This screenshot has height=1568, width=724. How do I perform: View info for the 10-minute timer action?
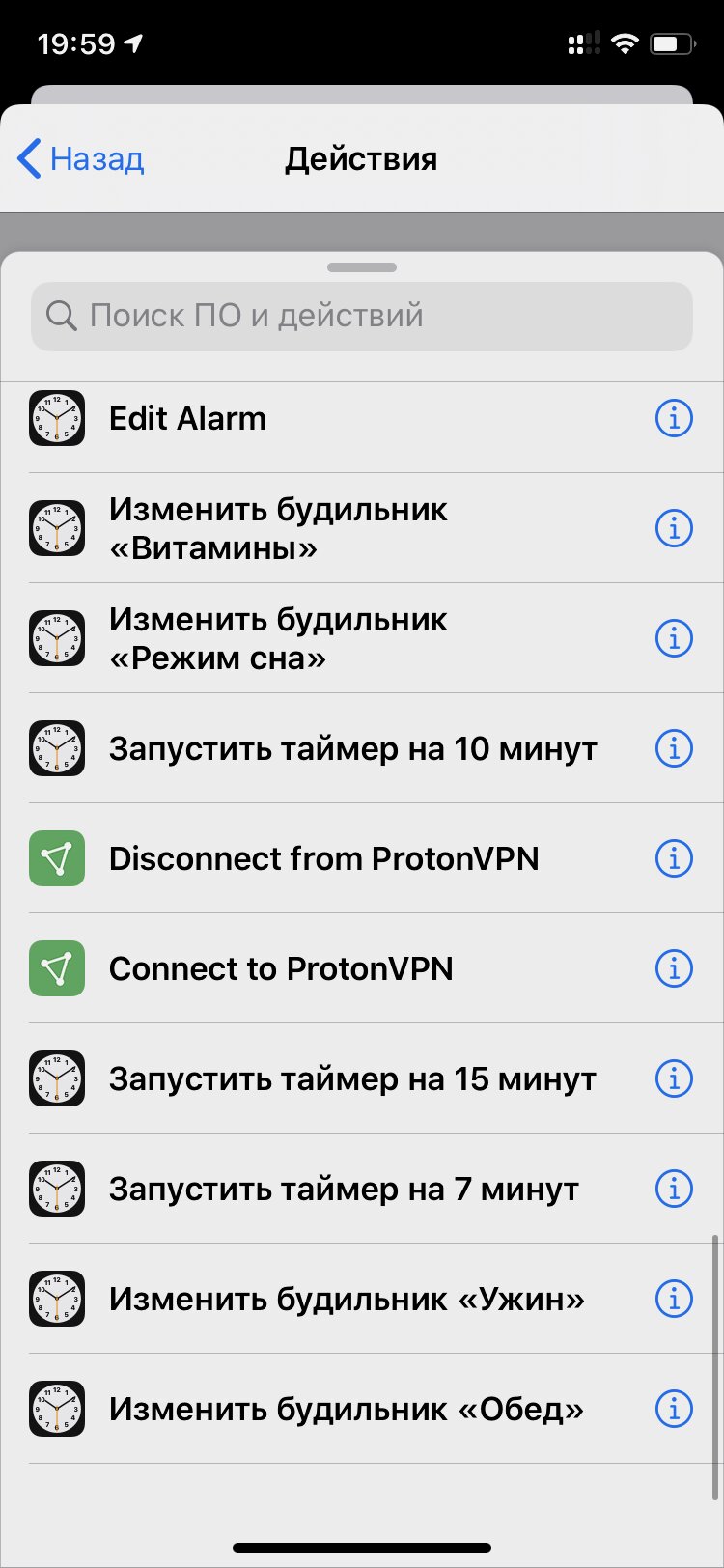[674, 748]
